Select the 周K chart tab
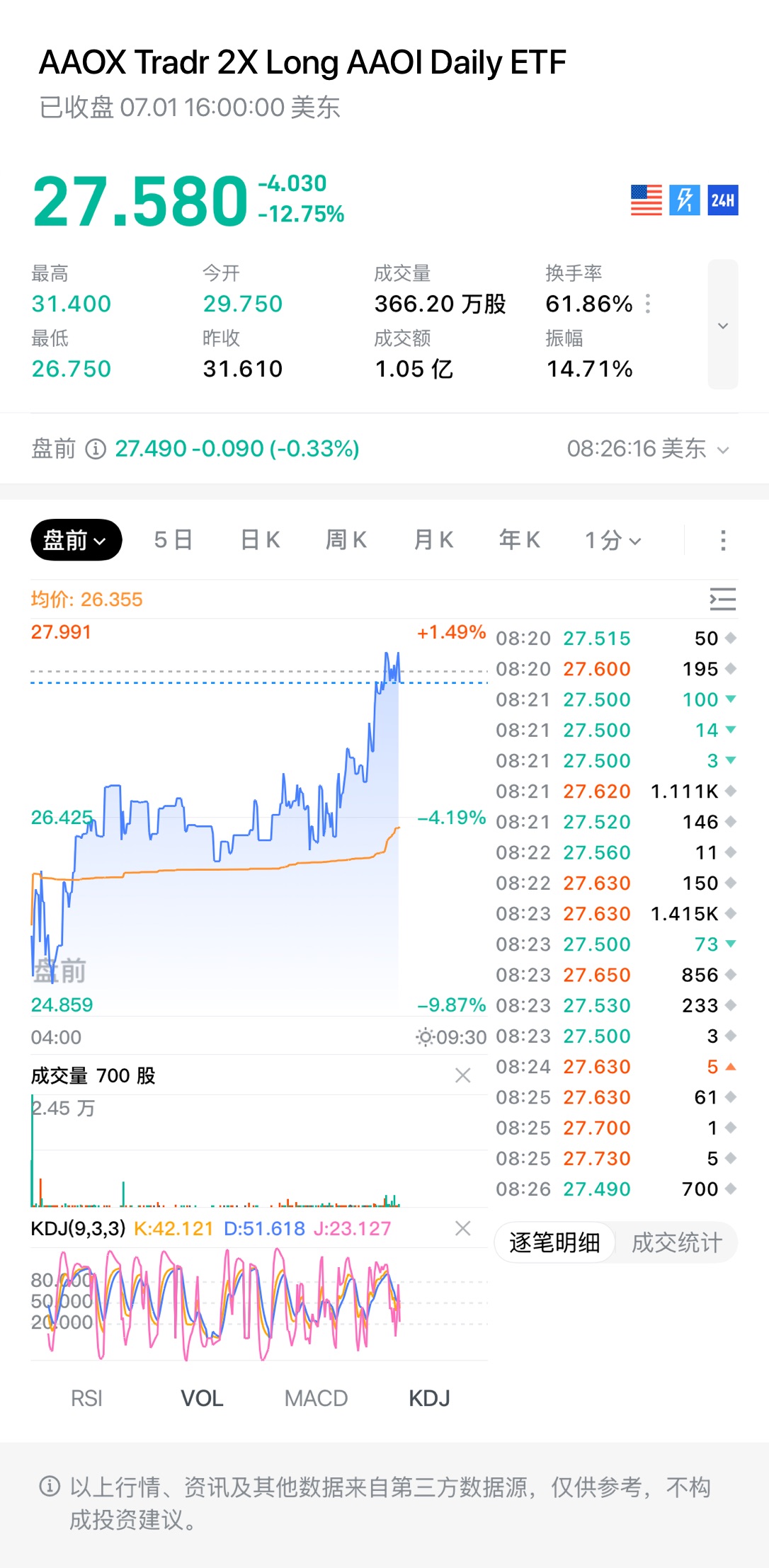The width and height of the screenshot is (769, 1568). [346, 540]
